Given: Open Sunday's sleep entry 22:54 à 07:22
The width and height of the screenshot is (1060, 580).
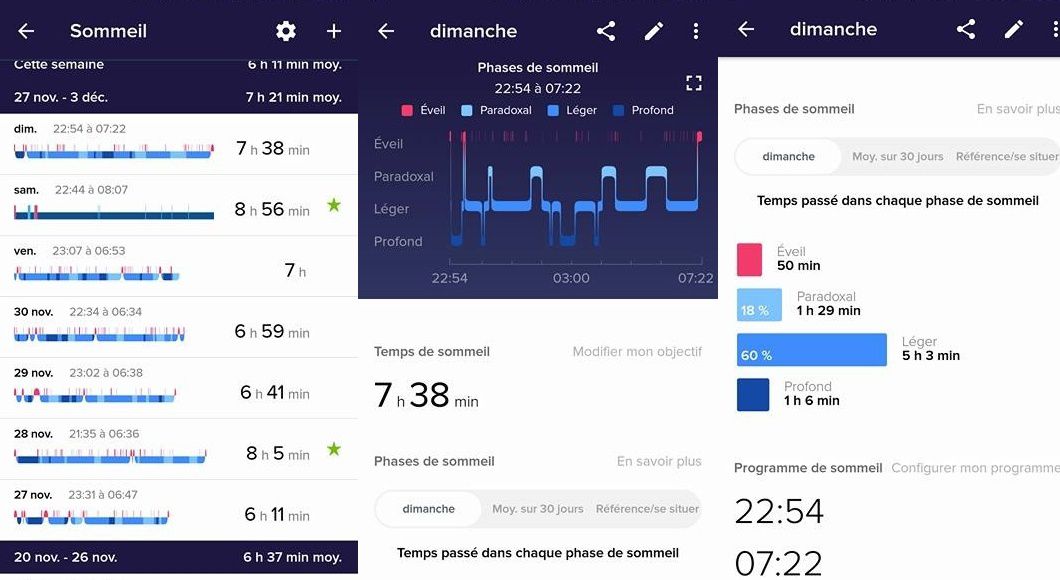Looking at the screenshot, I should click(x=178, y=144).
